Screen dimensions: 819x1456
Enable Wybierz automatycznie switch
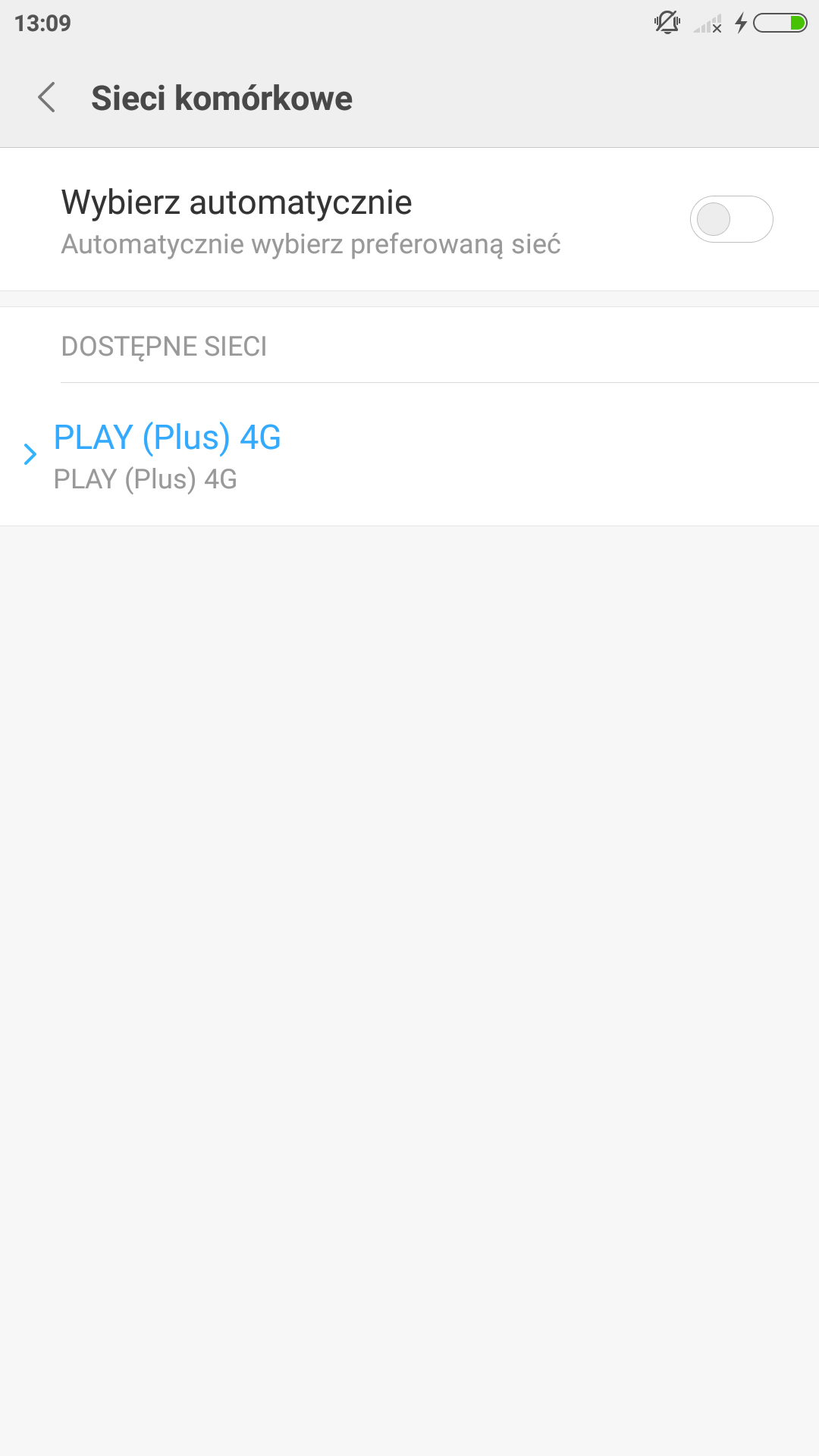click(730, 219)
